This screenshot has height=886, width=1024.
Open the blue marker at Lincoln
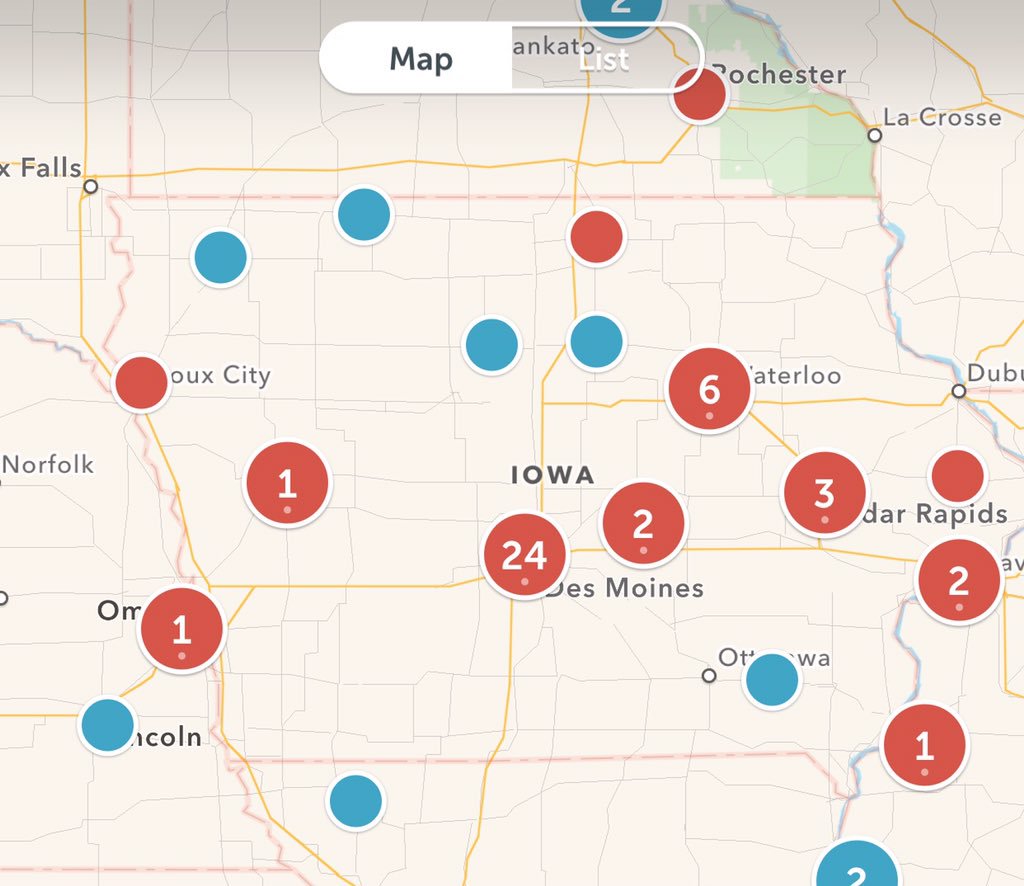[108, 725]
